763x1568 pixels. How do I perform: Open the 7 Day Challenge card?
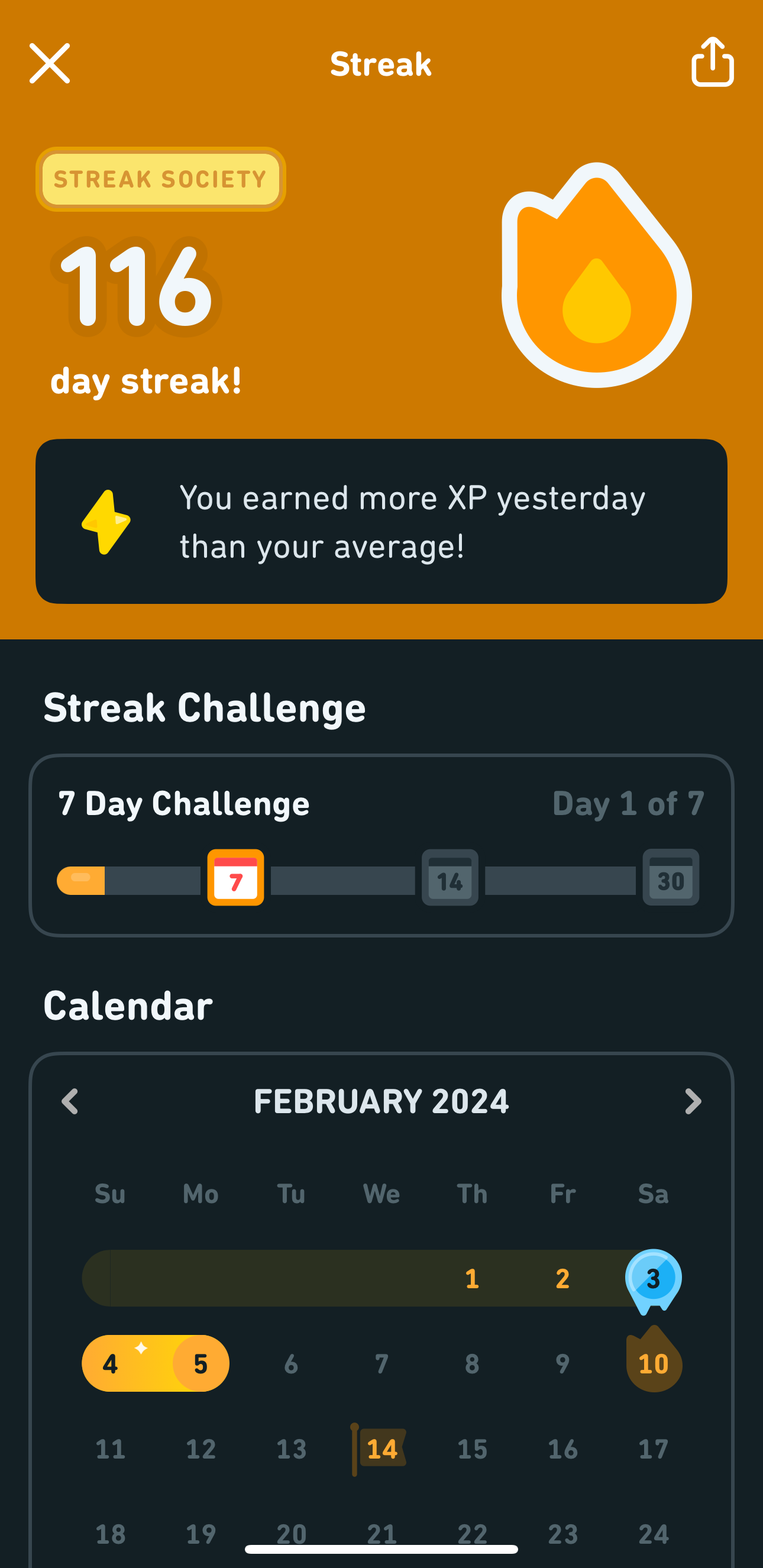click(381, 845)
